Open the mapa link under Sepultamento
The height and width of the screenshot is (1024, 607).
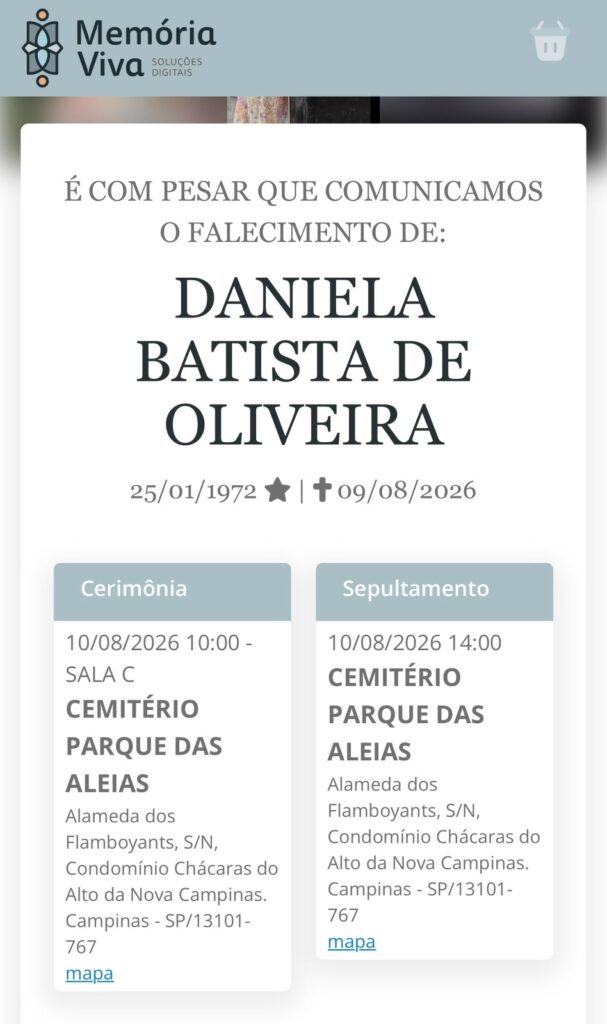(352, 942)
